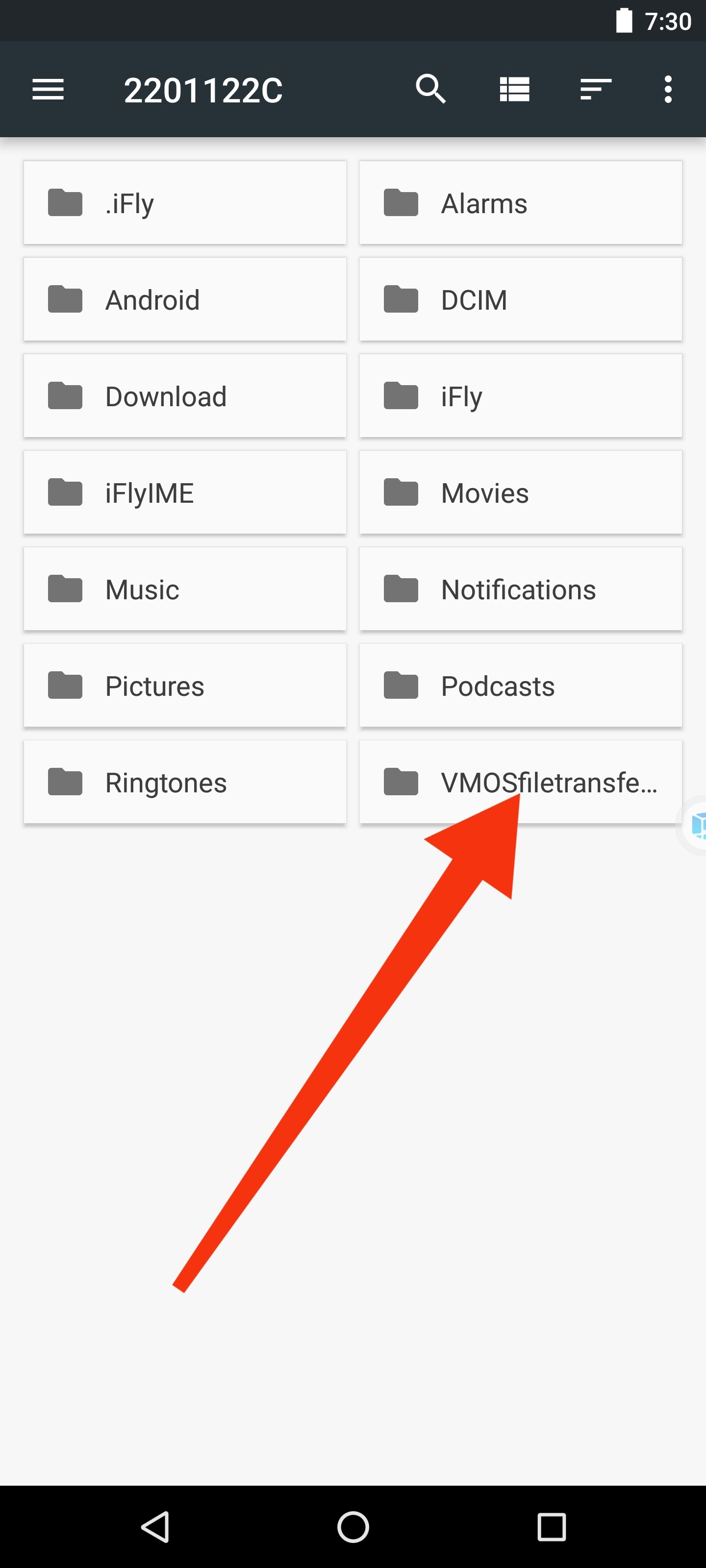The image size is (706, 1568).
Task: Open the Ringtones folder
Action: coord(185,782)
